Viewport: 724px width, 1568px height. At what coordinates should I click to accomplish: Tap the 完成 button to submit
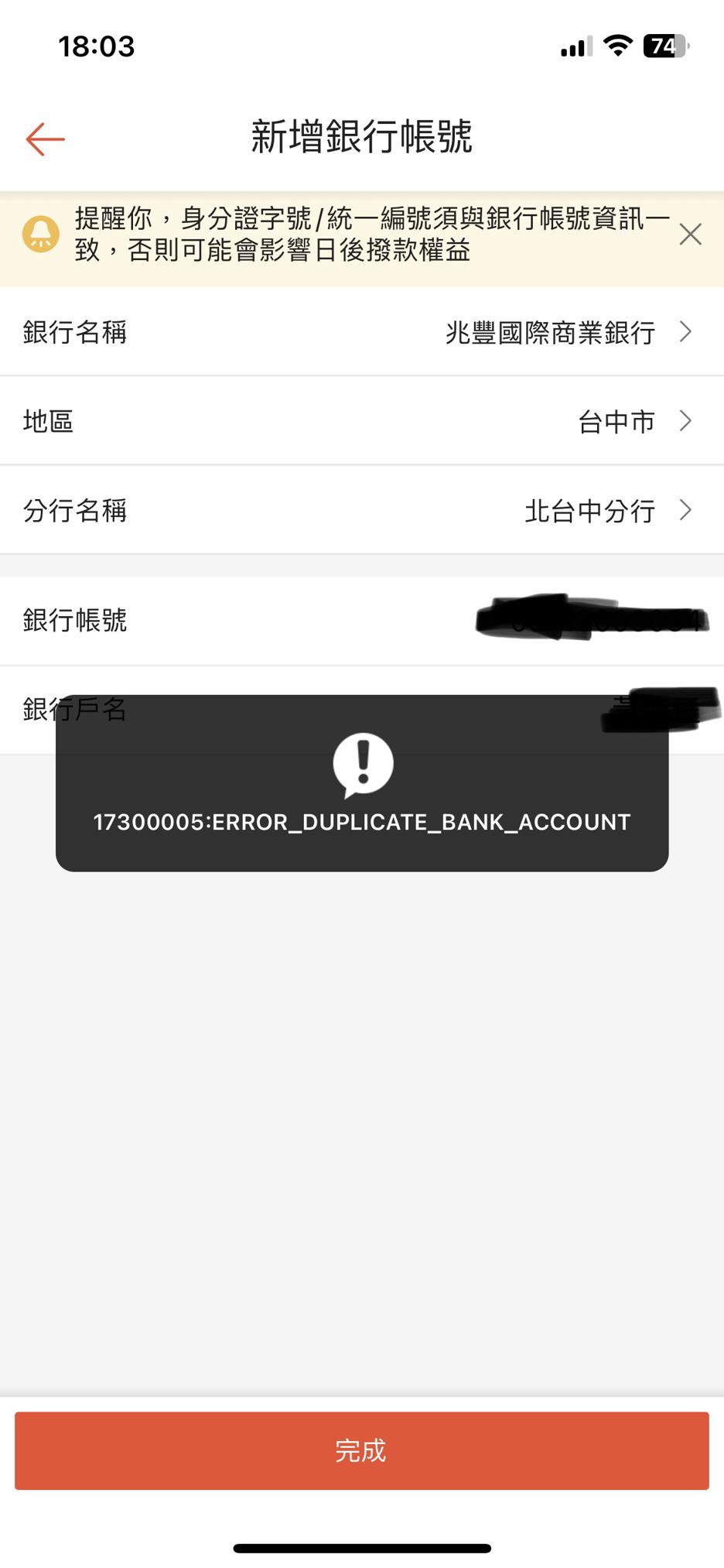tap(362, 1450)
